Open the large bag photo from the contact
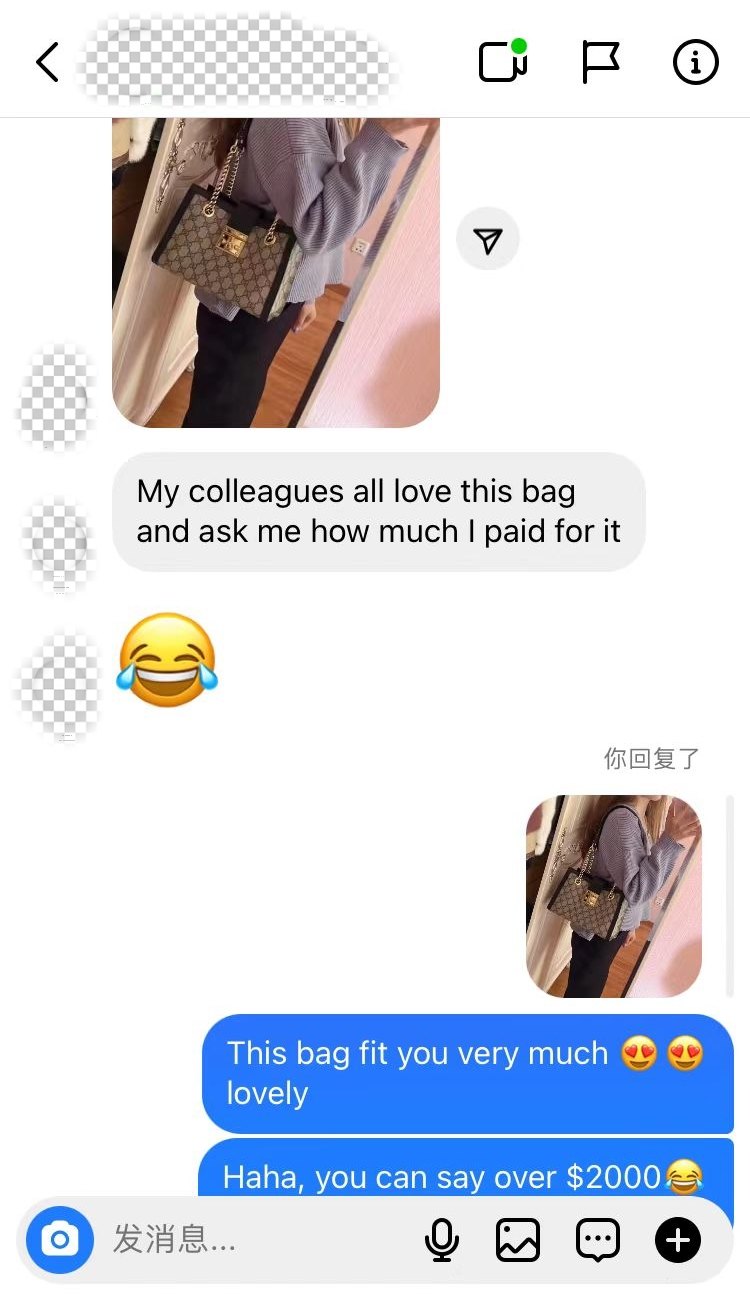The height and width of the screenshot is (1300, 750). click(x=276, y=272)
